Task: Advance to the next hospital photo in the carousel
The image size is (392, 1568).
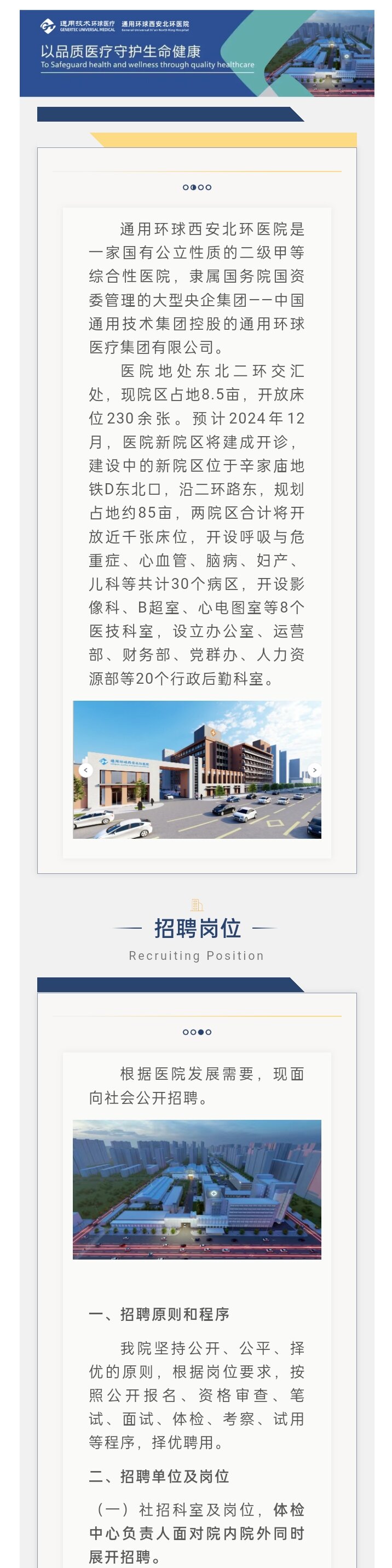Action: click(314, 770)
